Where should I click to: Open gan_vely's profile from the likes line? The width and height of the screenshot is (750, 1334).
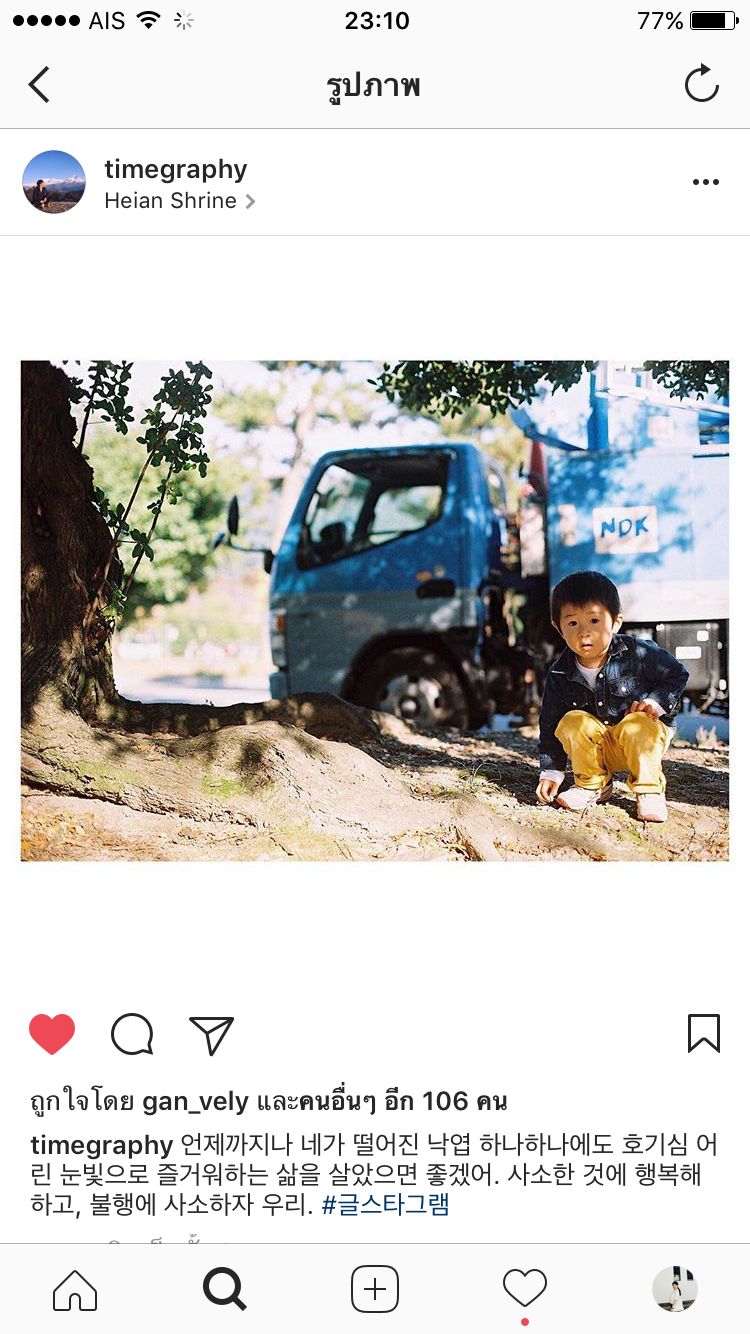click(195, 1102)
